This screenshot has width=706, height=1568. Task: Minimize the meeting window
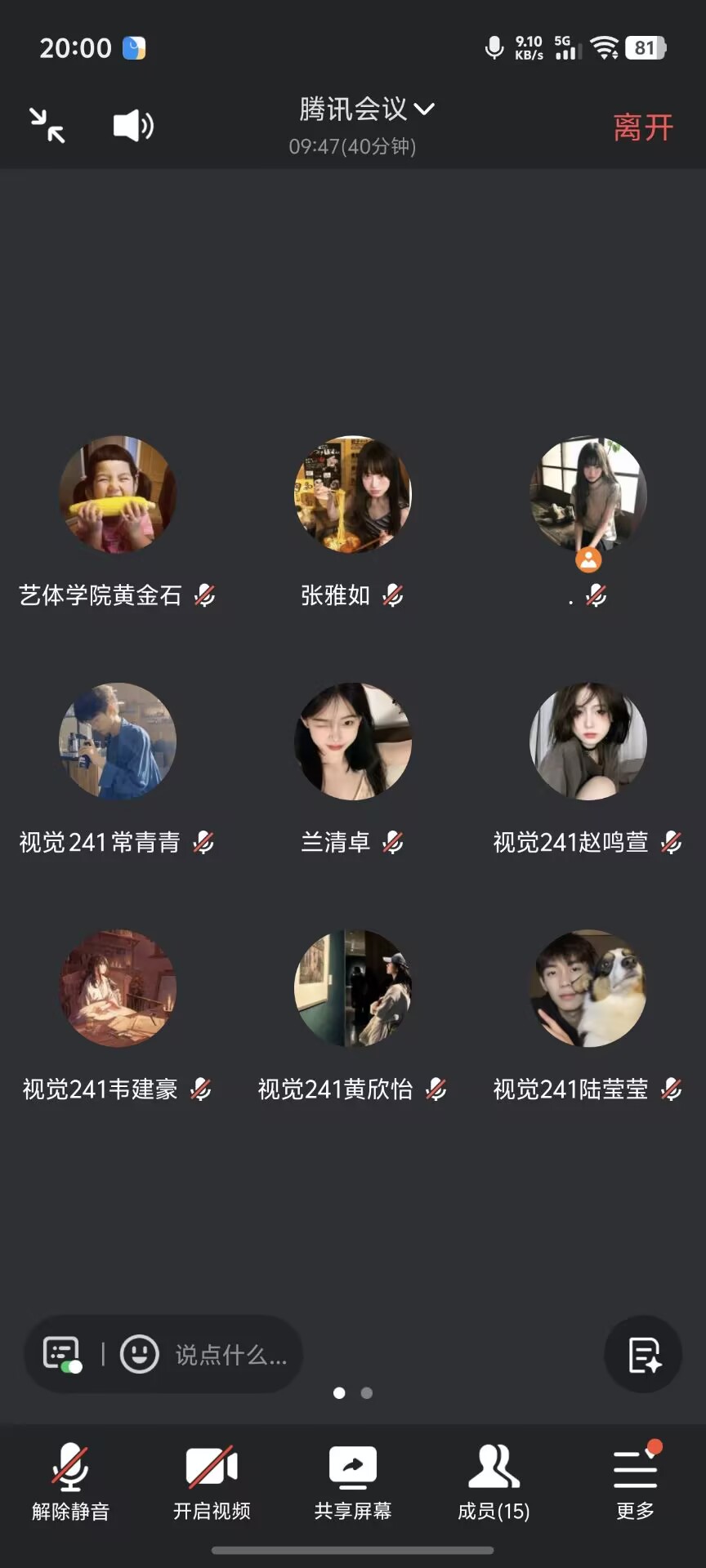tap(47, 126)
